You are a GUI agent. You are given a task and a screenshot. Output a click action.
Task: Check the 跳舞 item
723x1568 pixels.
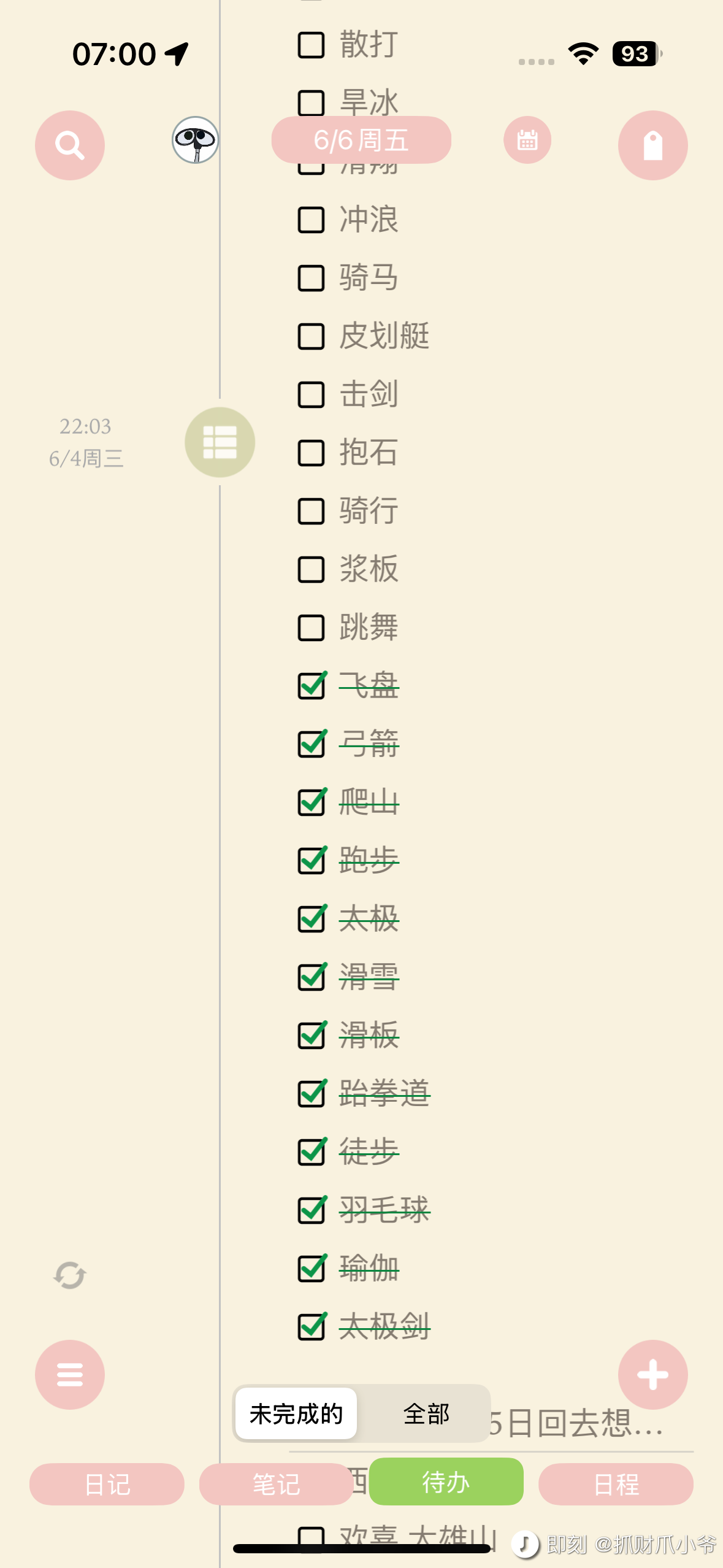tap(312, 628)
